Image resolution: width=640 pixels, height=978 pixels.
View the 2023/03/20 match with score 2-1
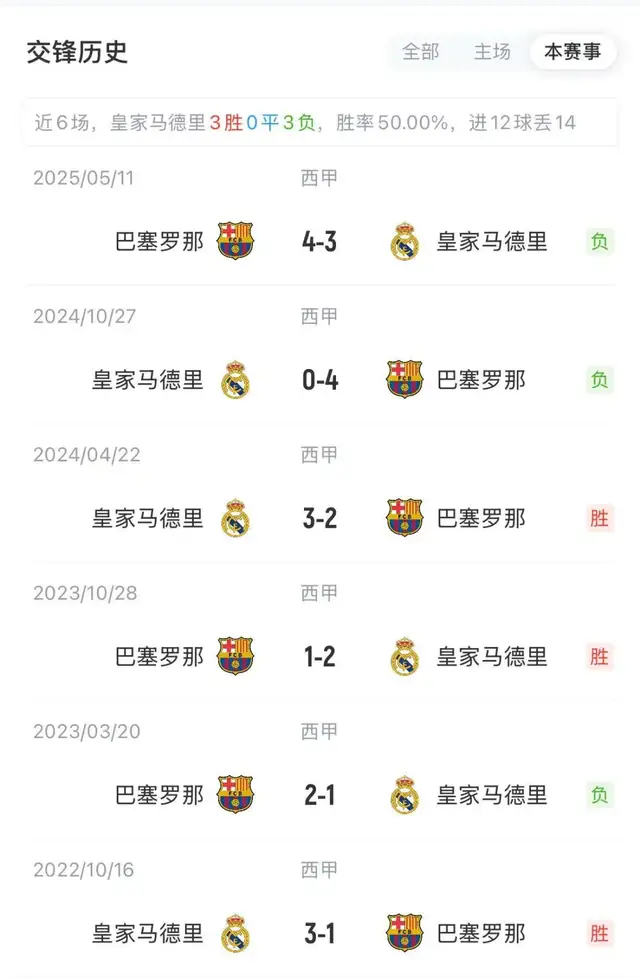point(320,795)
